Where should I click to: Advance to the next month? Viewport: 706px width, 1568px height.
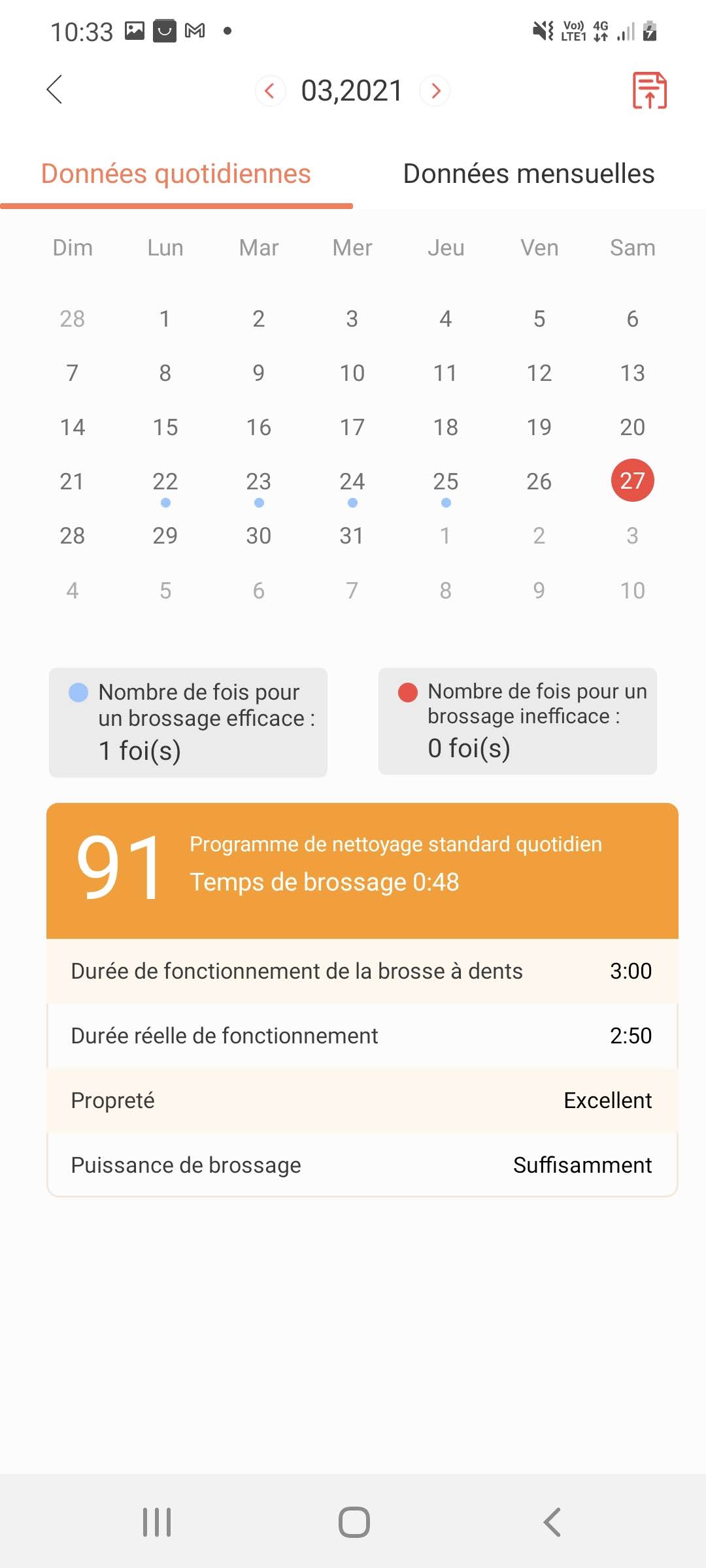[x=435, y=90]
